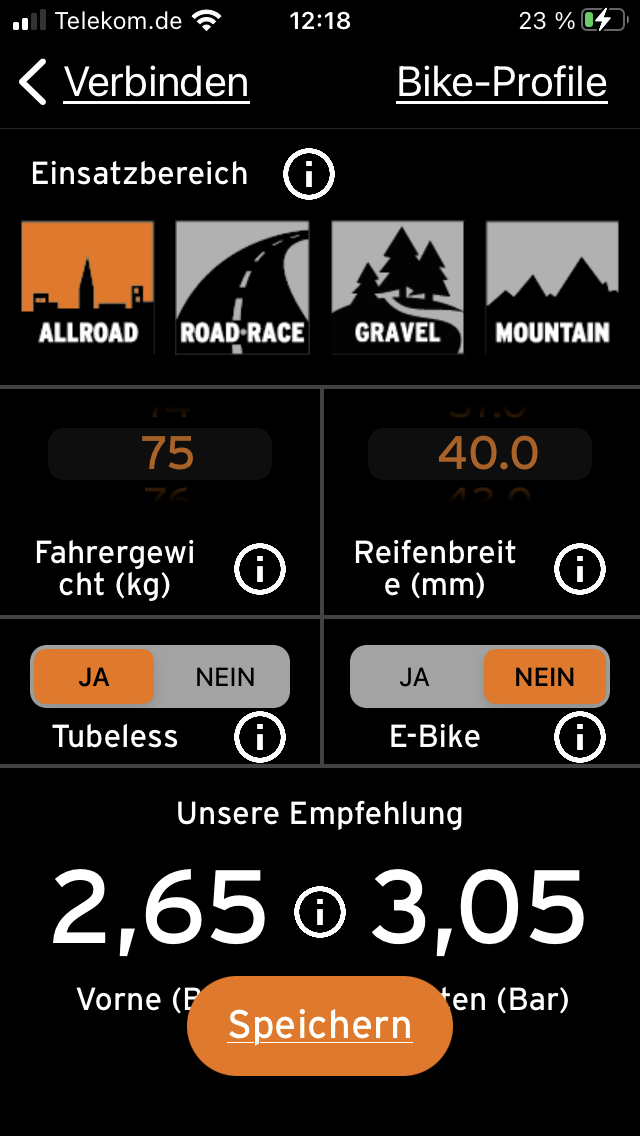The height and width of the screenshot is (1136, 640).
Task: Set E-Bike to NEIN
Action: (x=545, y=677)
